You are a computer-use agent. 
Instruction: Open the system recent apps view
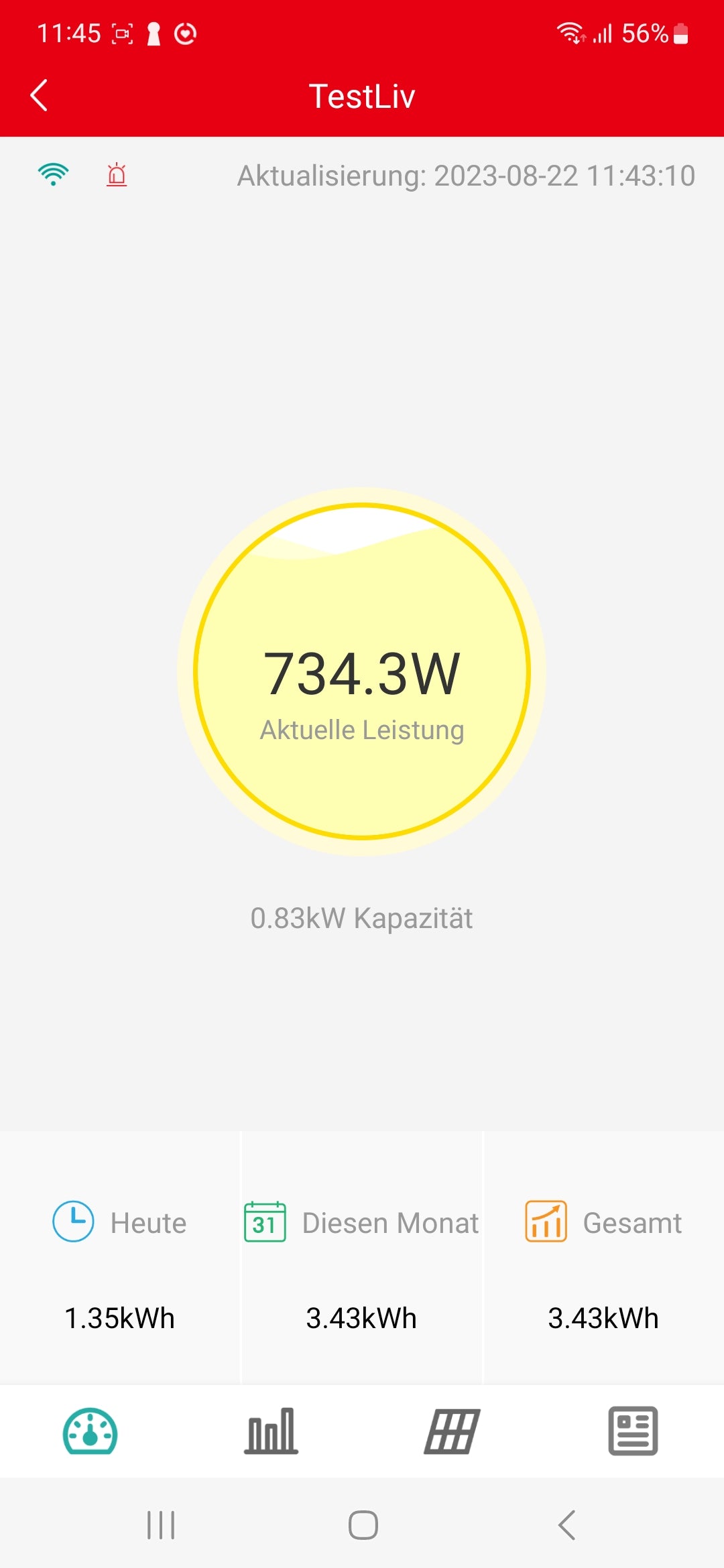[x=161, y=1525]
